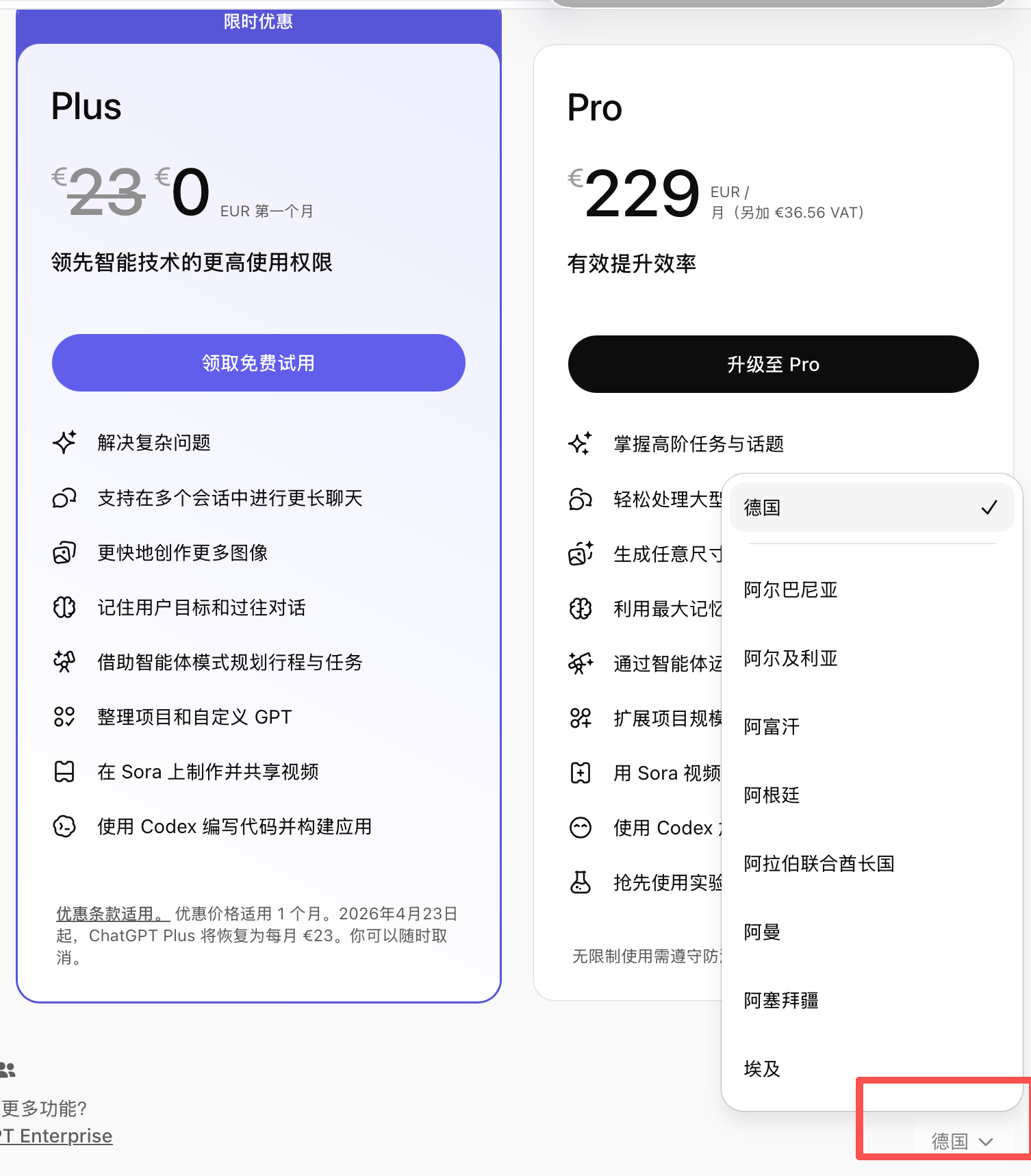The width and height of the screenshot is (1031, 1176).
Task: Choose 阿塞拜疆 in the country list
Action: click(x=781, y=1000)
